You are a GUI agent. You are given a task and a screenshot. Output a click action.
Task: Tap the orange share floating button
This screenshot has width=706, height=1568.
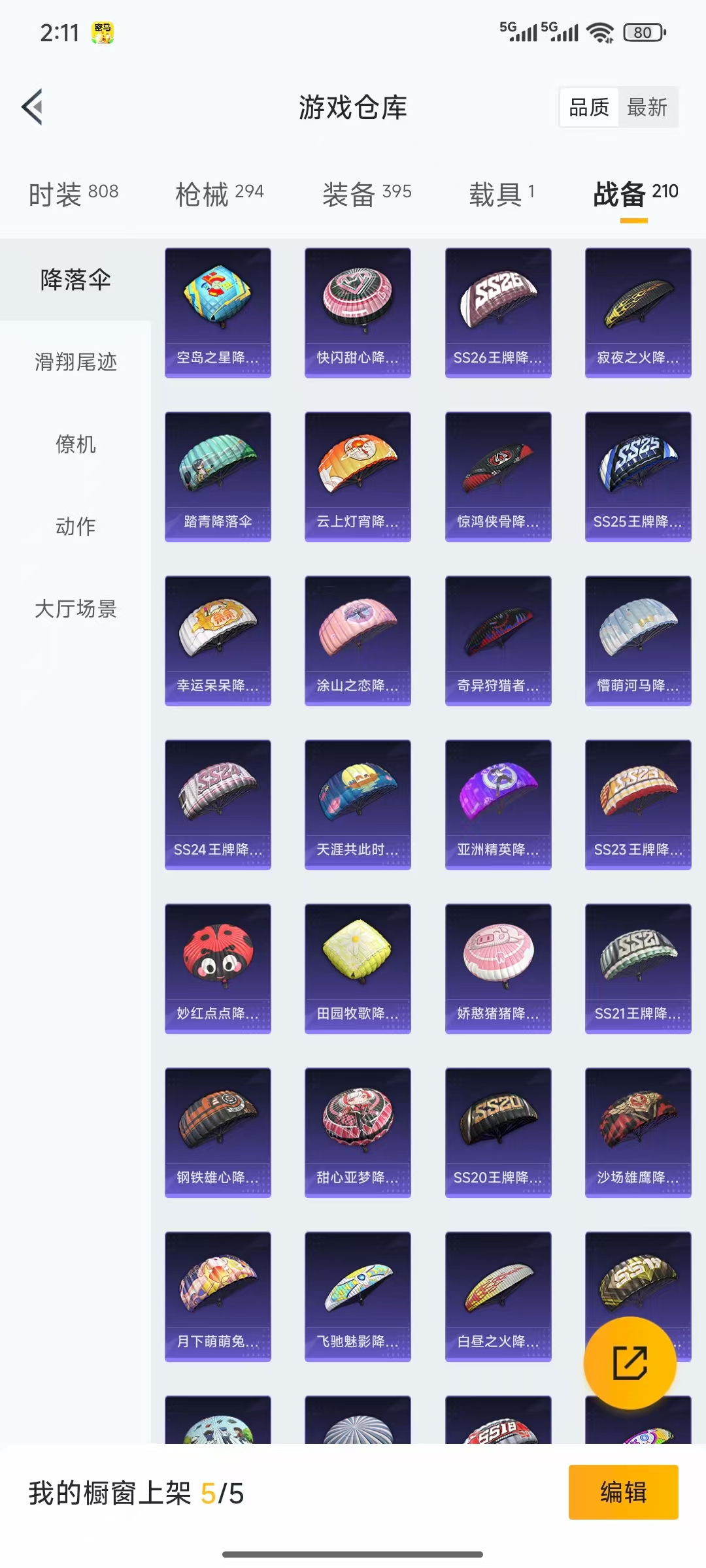630,1363
